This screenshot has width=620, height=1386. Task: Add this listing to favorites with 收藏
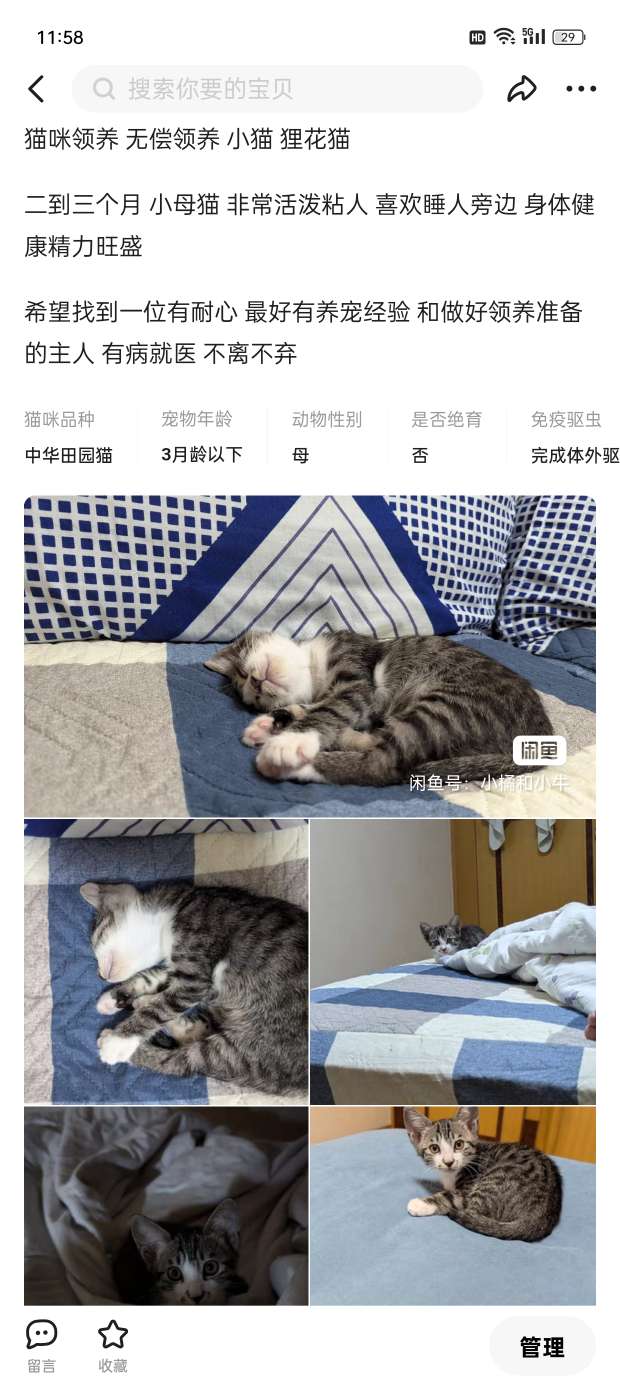[113, 1345]
